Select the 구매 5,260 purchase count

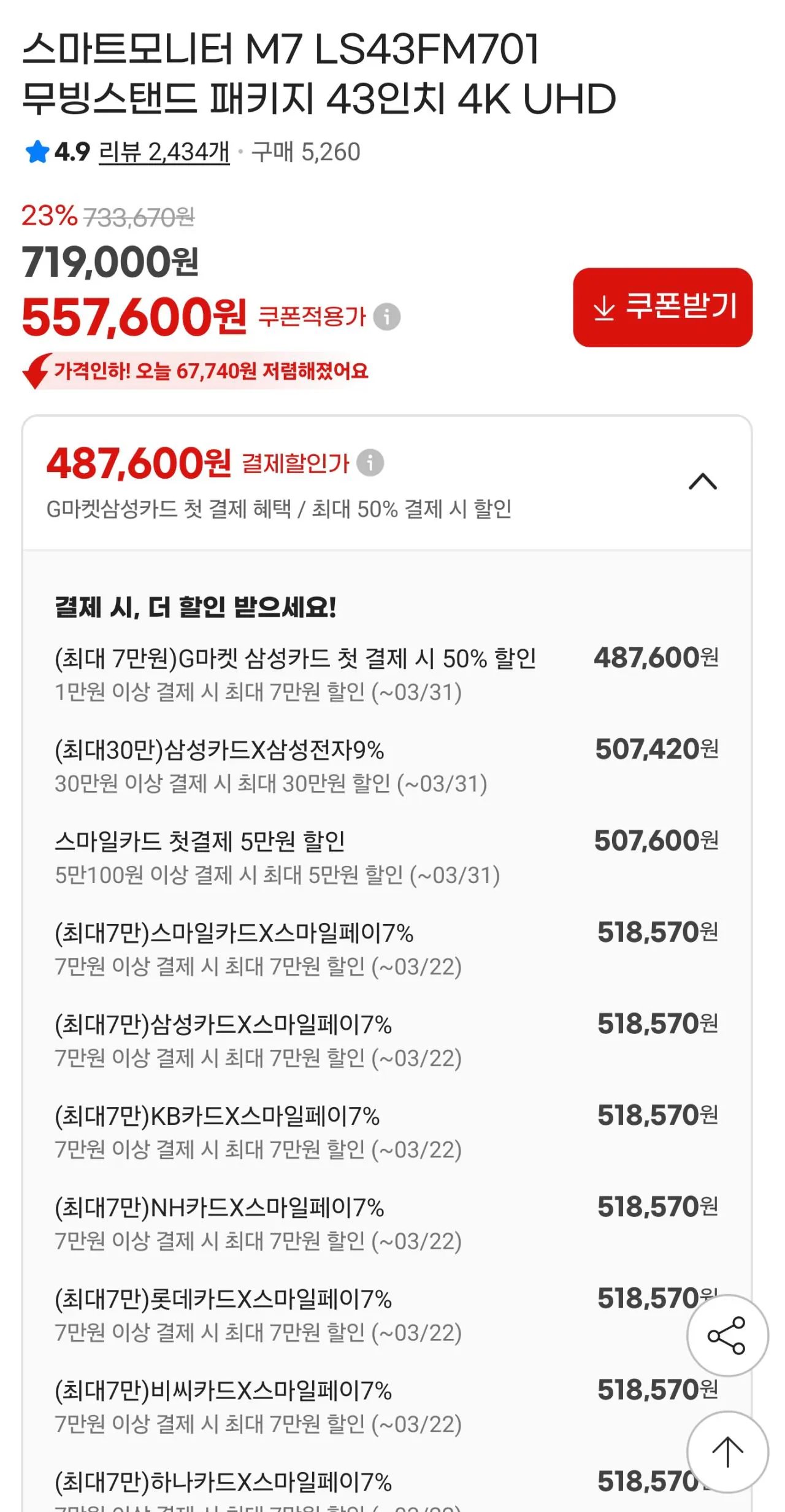306,152
